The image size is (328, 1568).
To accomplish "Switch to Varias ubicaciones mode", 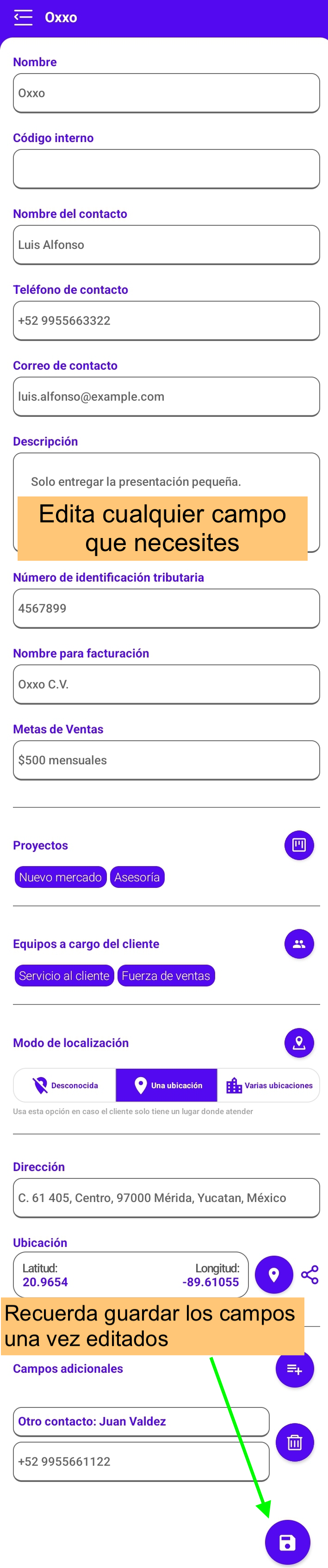I will click(x=268, y=1085).
